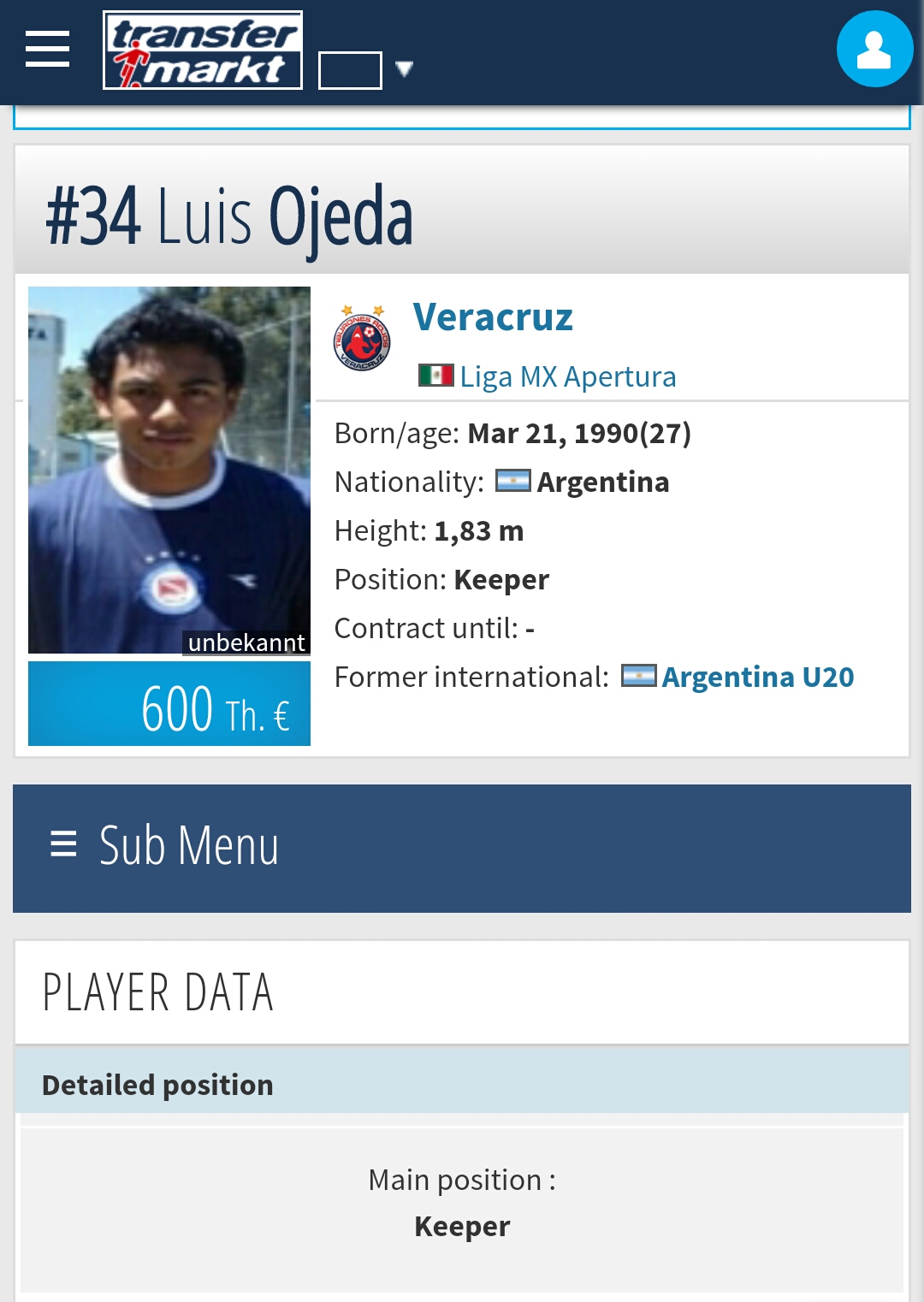
Task: Open the user profile icon
Action: pyautogui.click(x=874, y=49)
